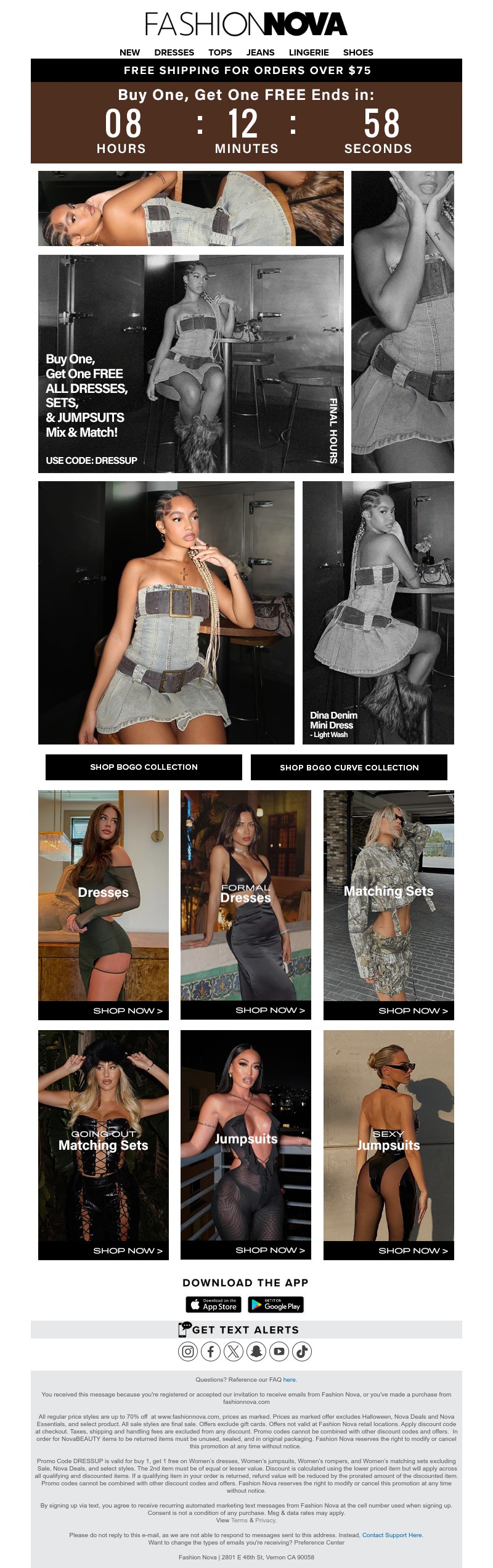
Task: Open the Sexy Jumpsuits tile
Action: (x=388, y=1144)
